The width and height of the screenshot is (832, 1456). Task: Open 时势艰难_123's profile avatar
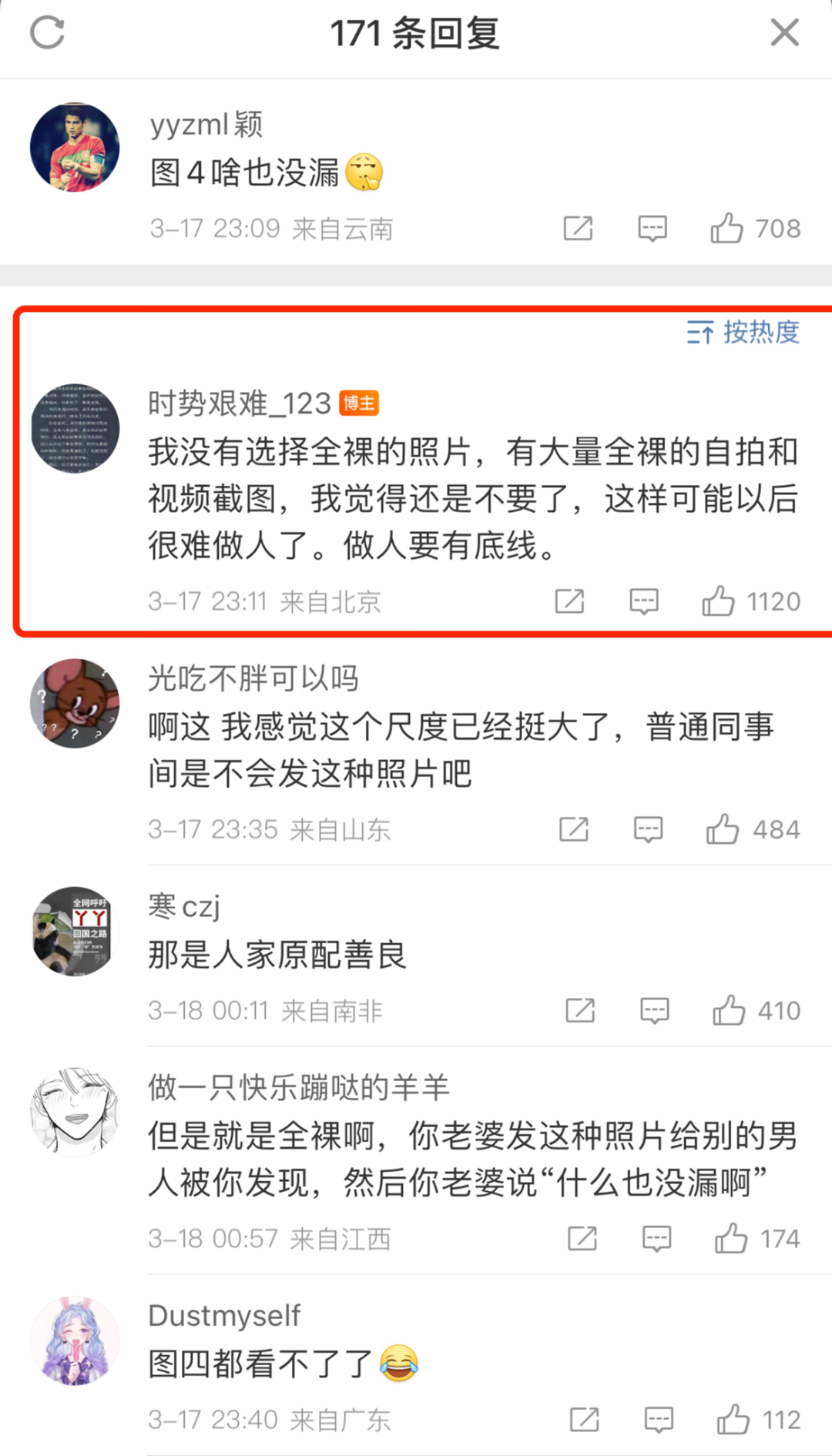[75, 428]
